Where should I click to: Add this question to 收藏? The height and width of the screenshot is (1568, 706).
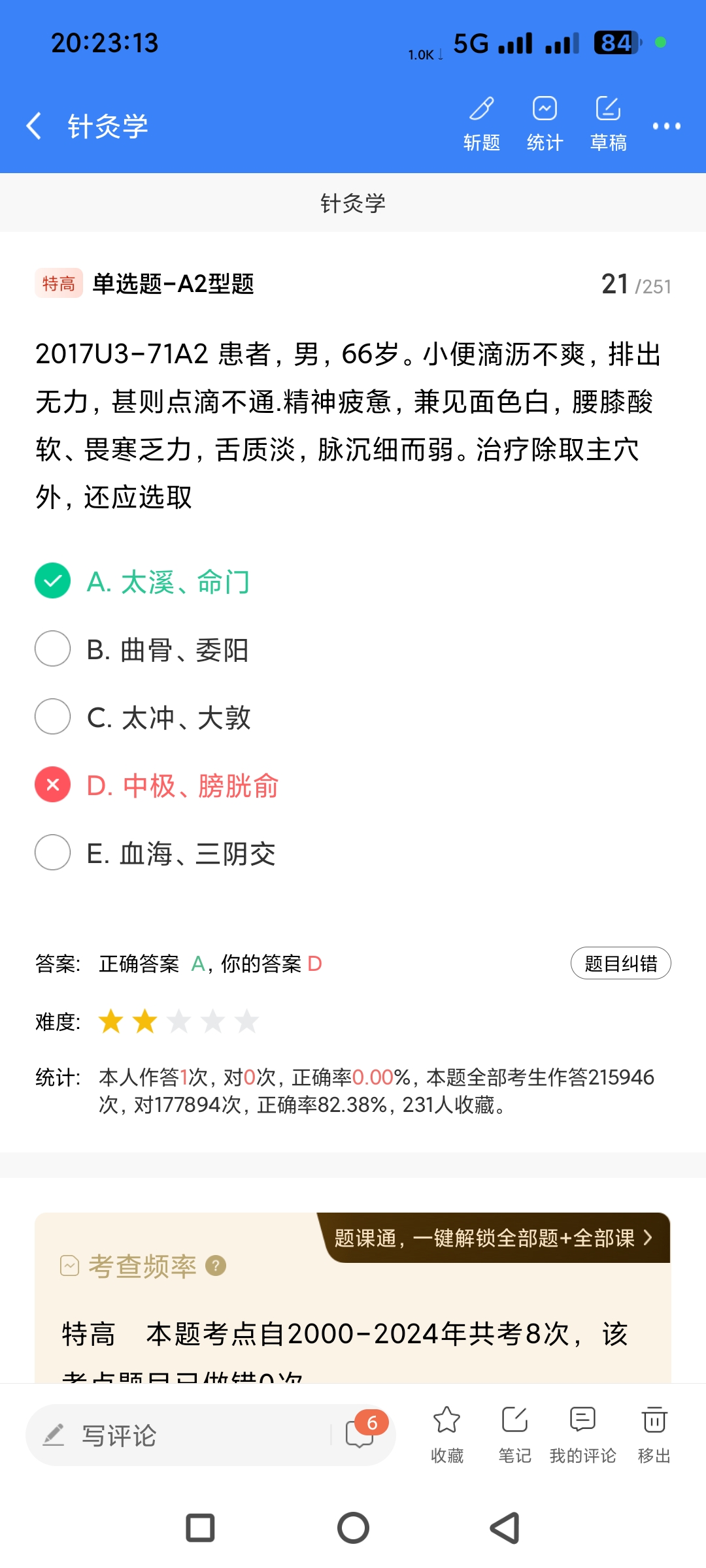pos(447,1434)
